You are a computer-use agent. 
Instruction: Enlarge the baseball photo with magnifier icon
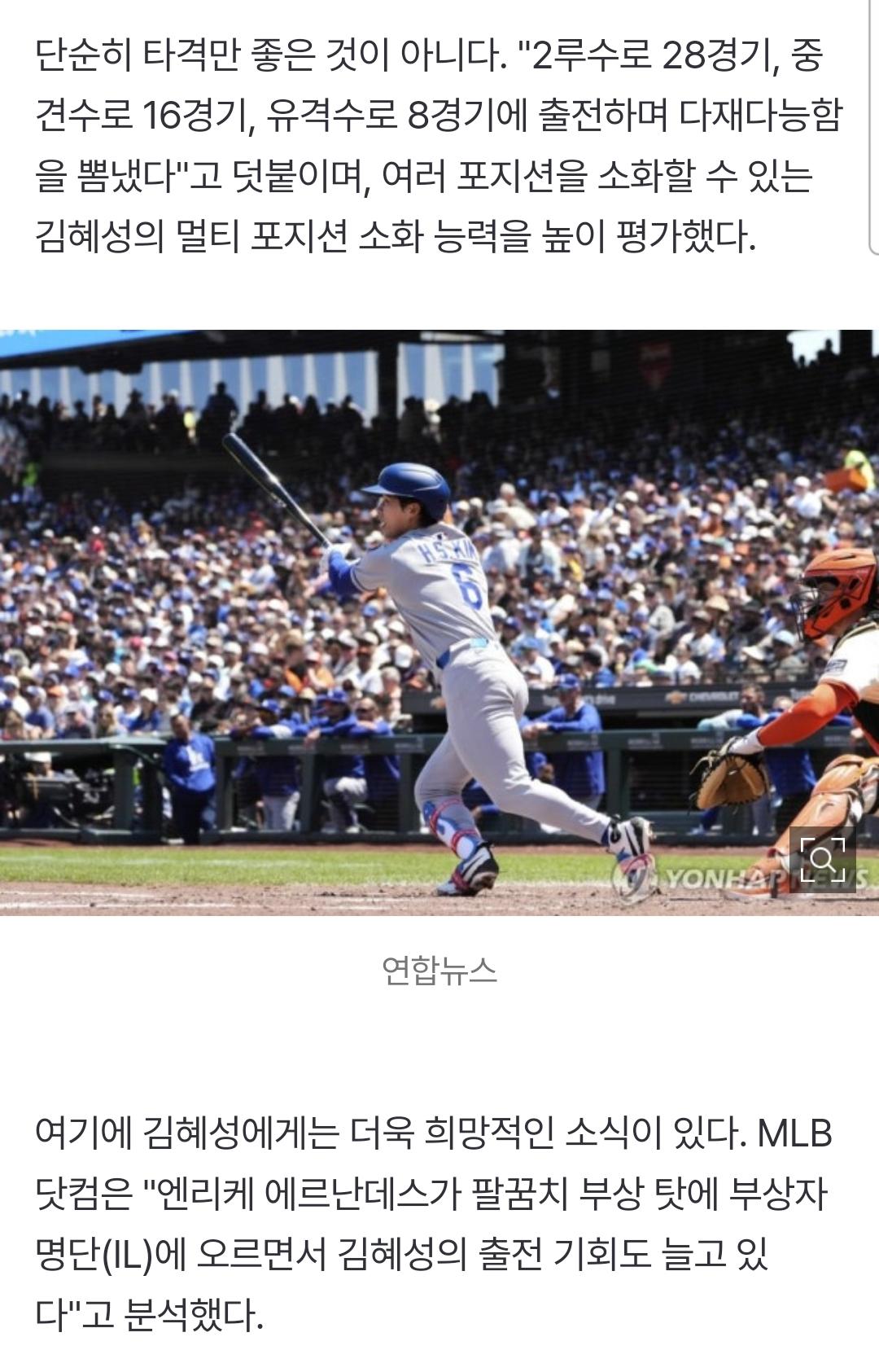coord(822,859)
